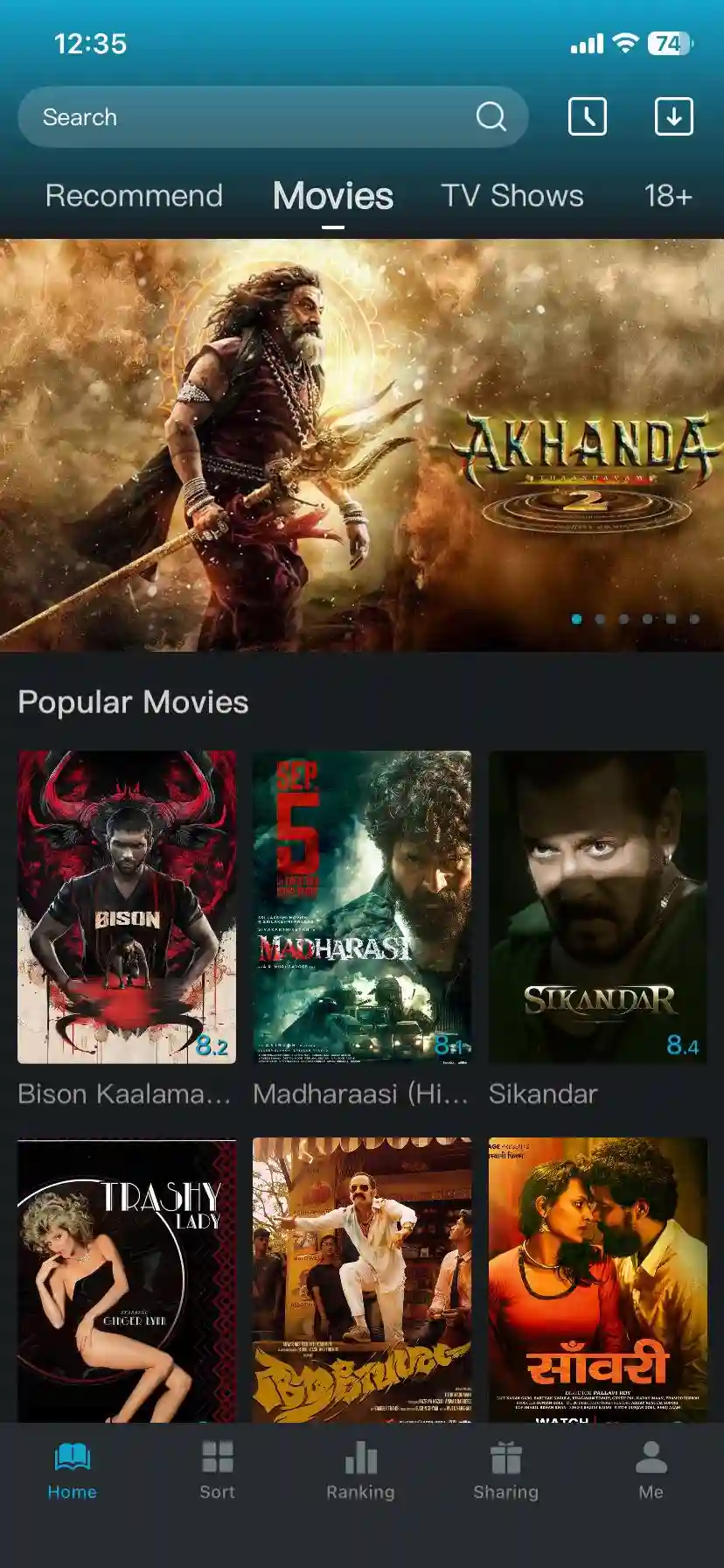The width and height of the screenshot is (724, 1568).
Task: Open the Akhanda 2 featured banner
Action: pos(362,444)
